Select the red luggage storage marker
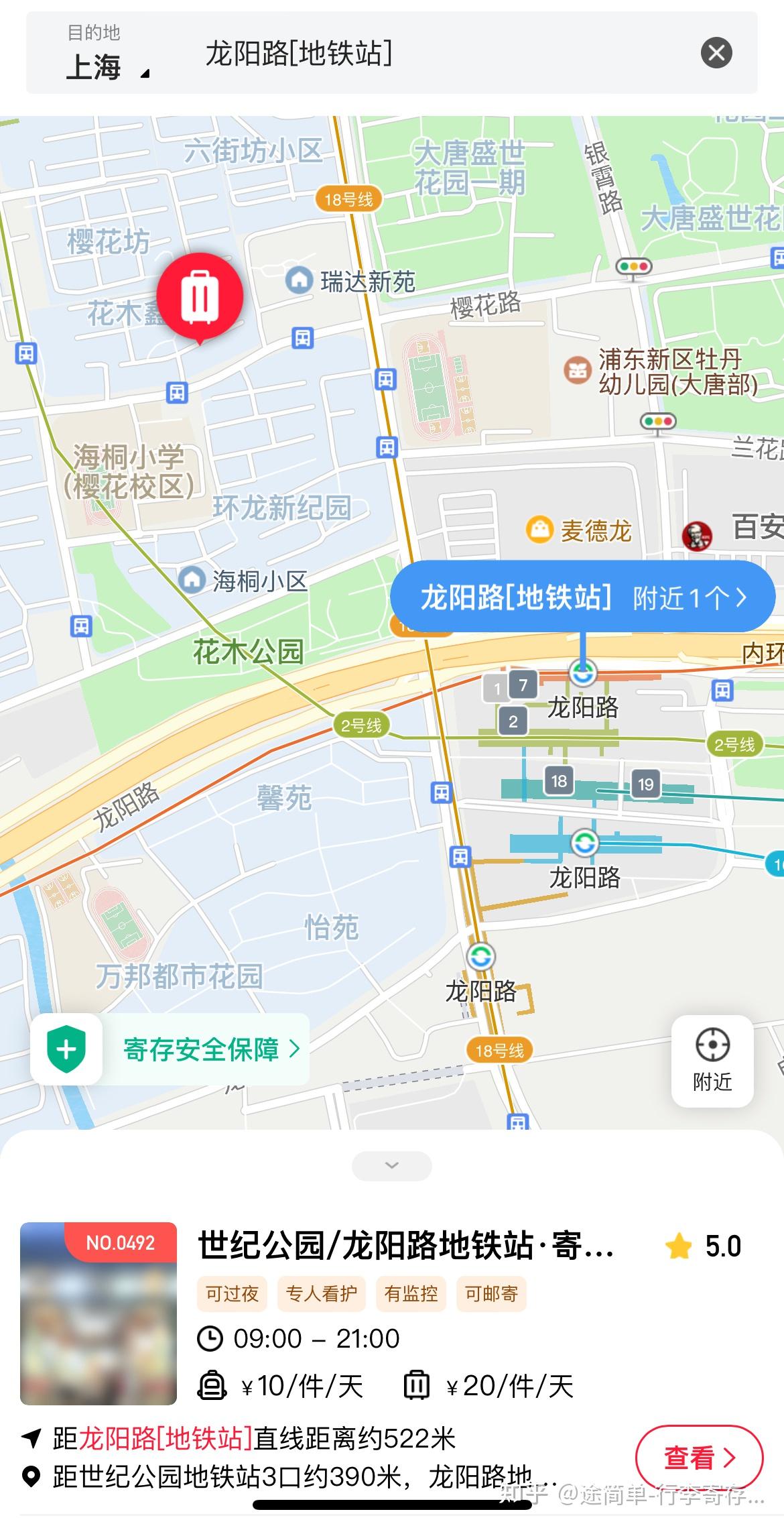This screenshot has width=784, height=1526. (200, 295)
